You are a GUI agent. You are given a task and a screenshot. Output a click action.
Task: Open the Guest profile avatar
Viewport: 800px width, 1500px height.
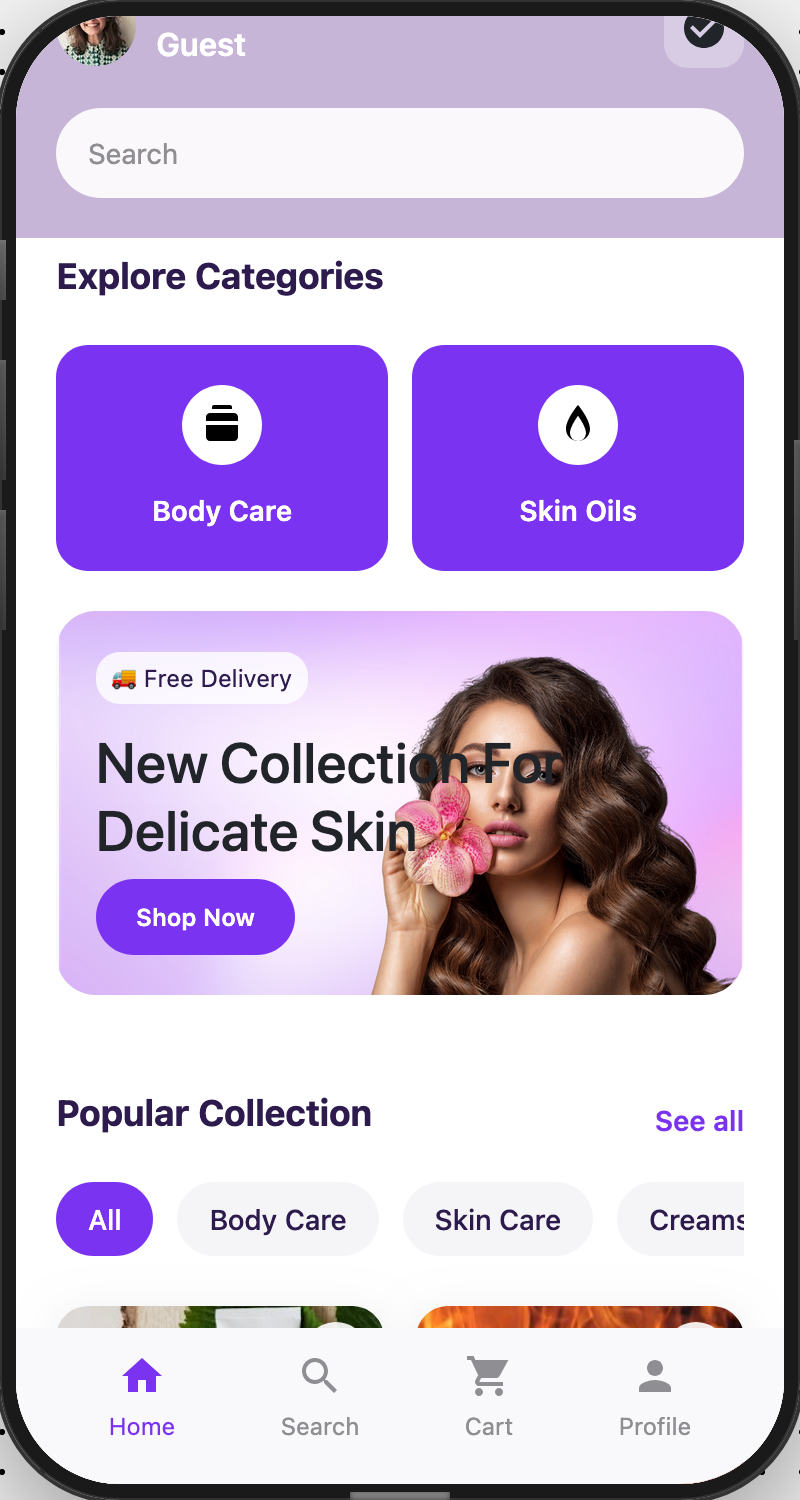pyautogui.click(x=97, y=40)
